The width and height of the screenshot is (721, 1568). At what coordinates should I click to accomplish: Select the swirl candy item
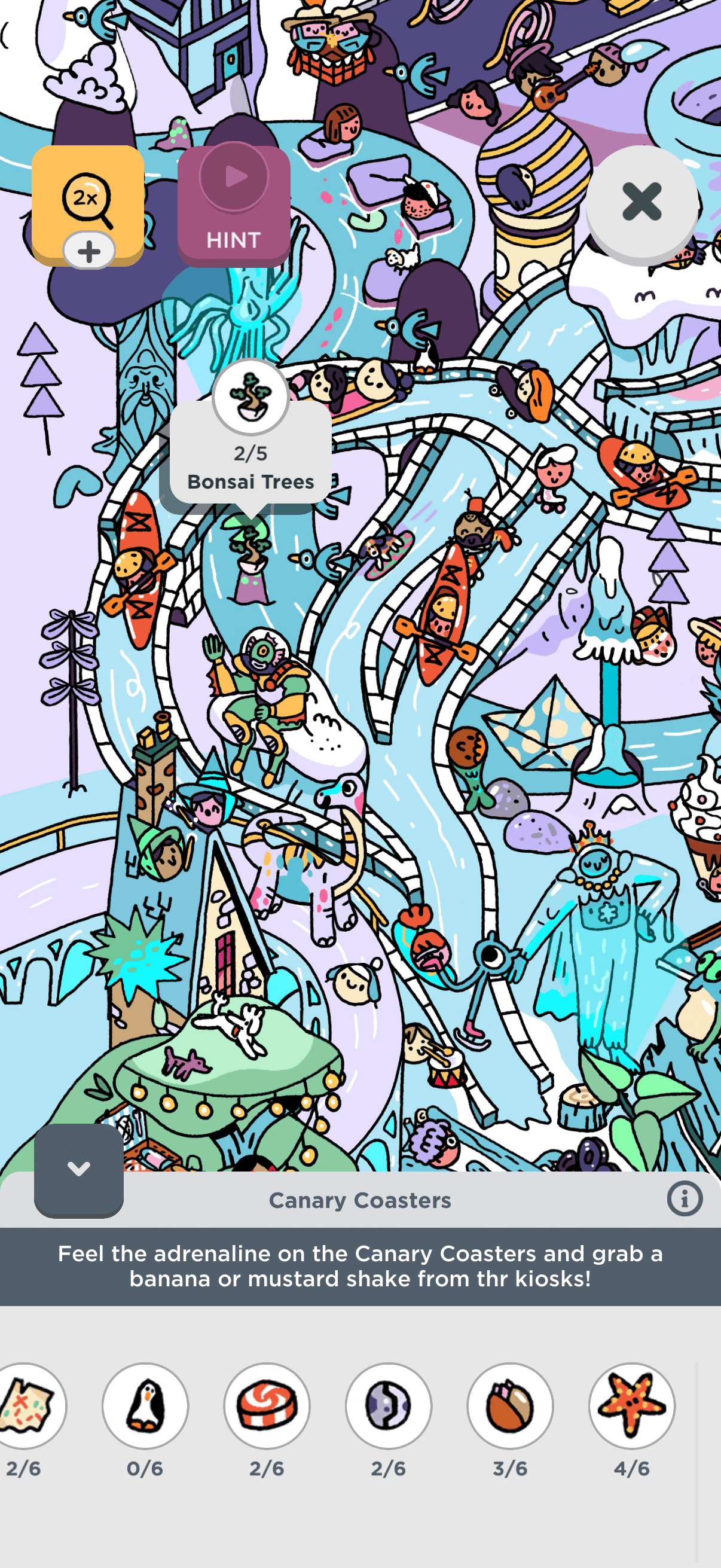pyautogui.click(x=267, y=1405)
